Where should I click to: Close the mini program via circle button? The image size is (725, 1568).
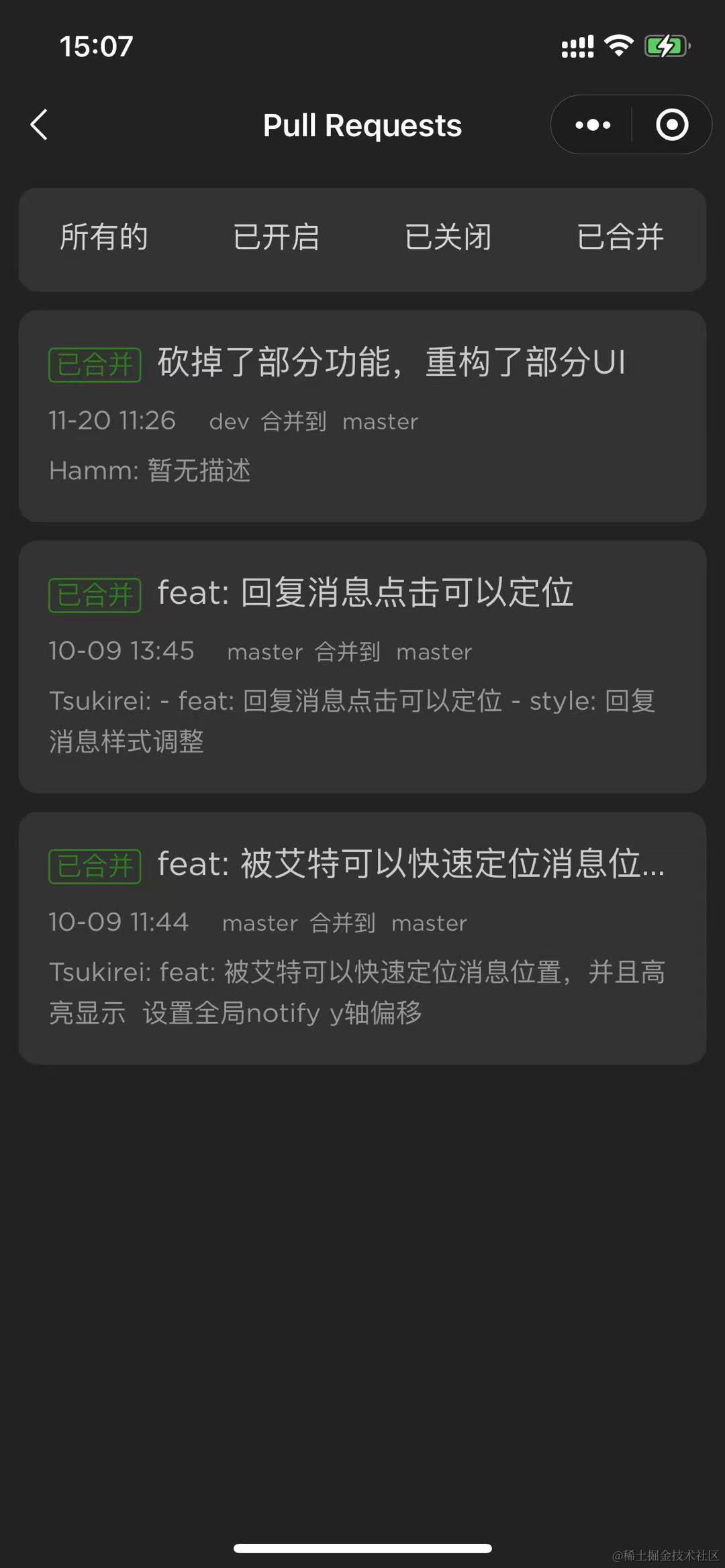672,125
